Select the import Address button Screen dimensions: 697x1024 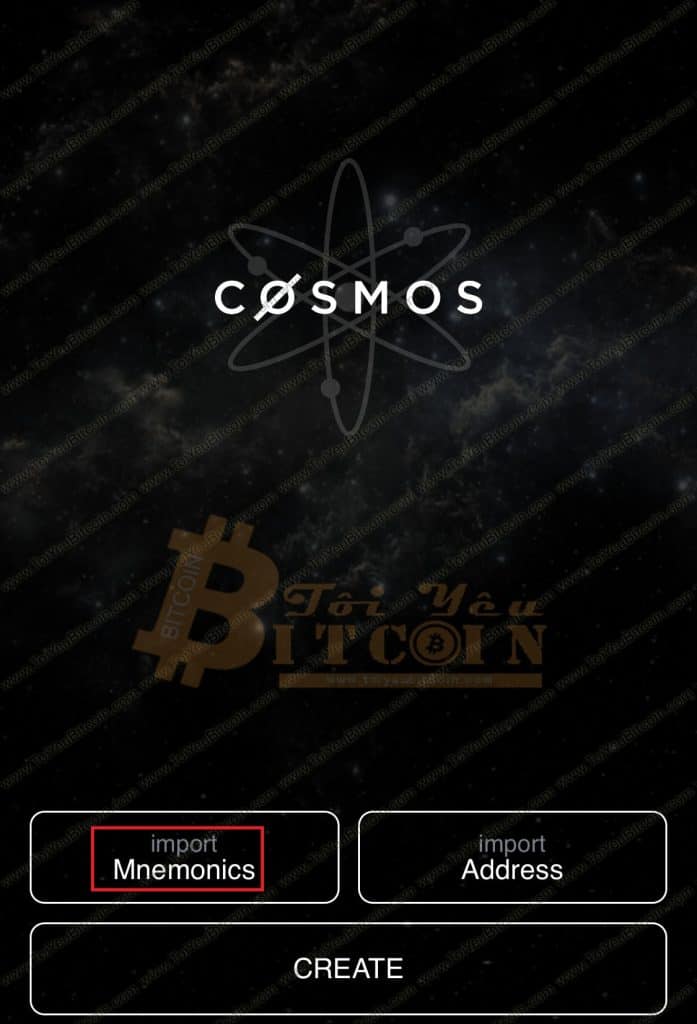(x=512, y=858)
